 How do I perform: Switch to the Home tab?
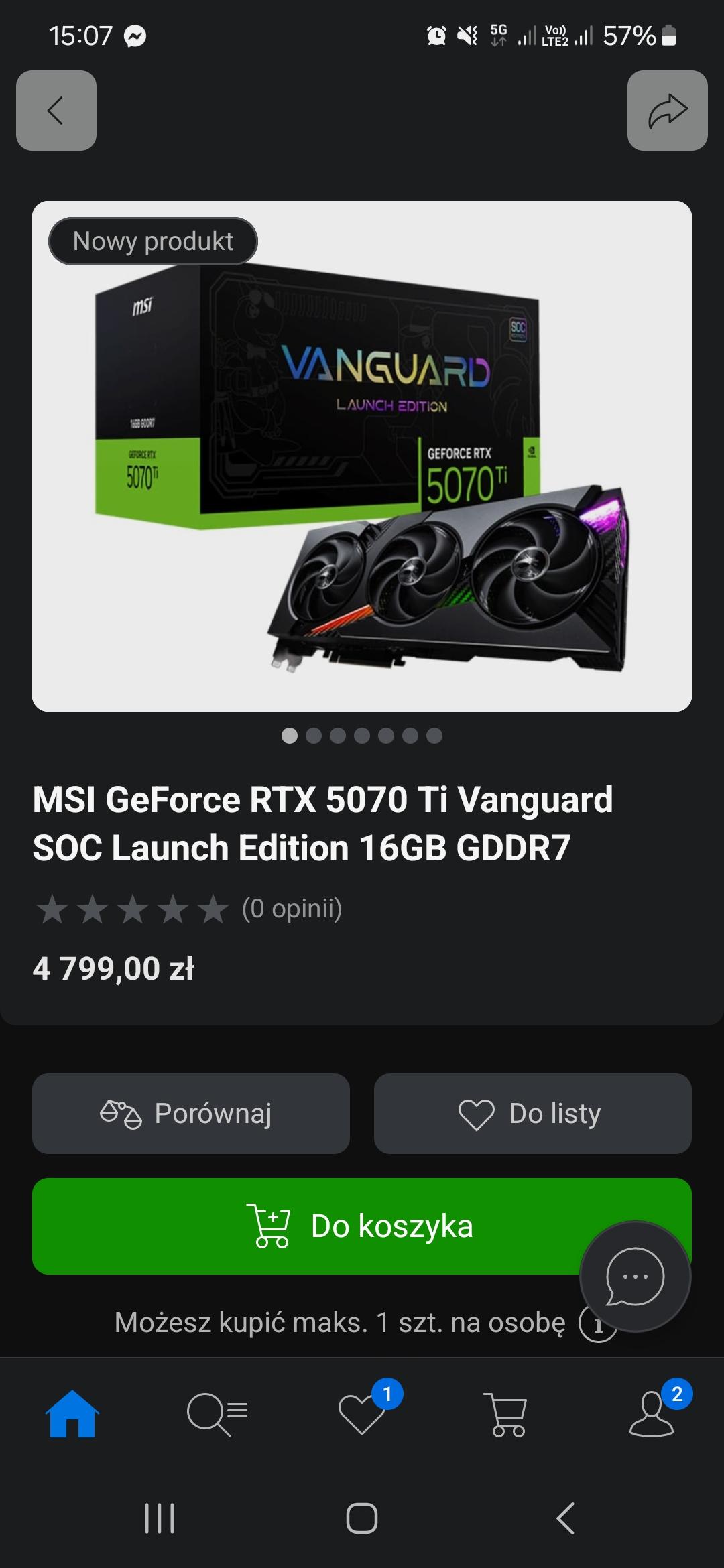coord(72,1414)
